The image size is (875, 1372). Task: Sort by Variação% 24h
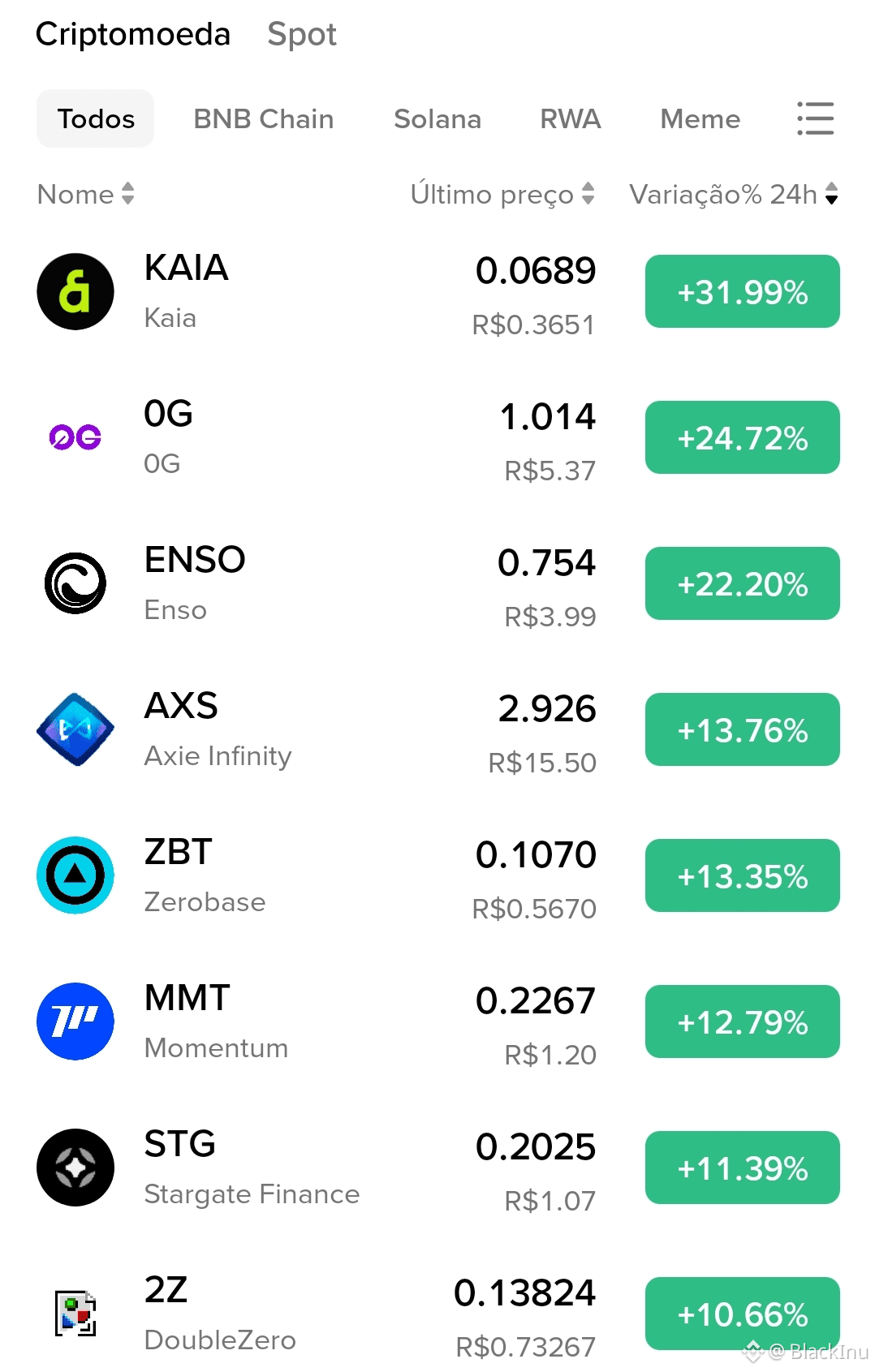733,195
